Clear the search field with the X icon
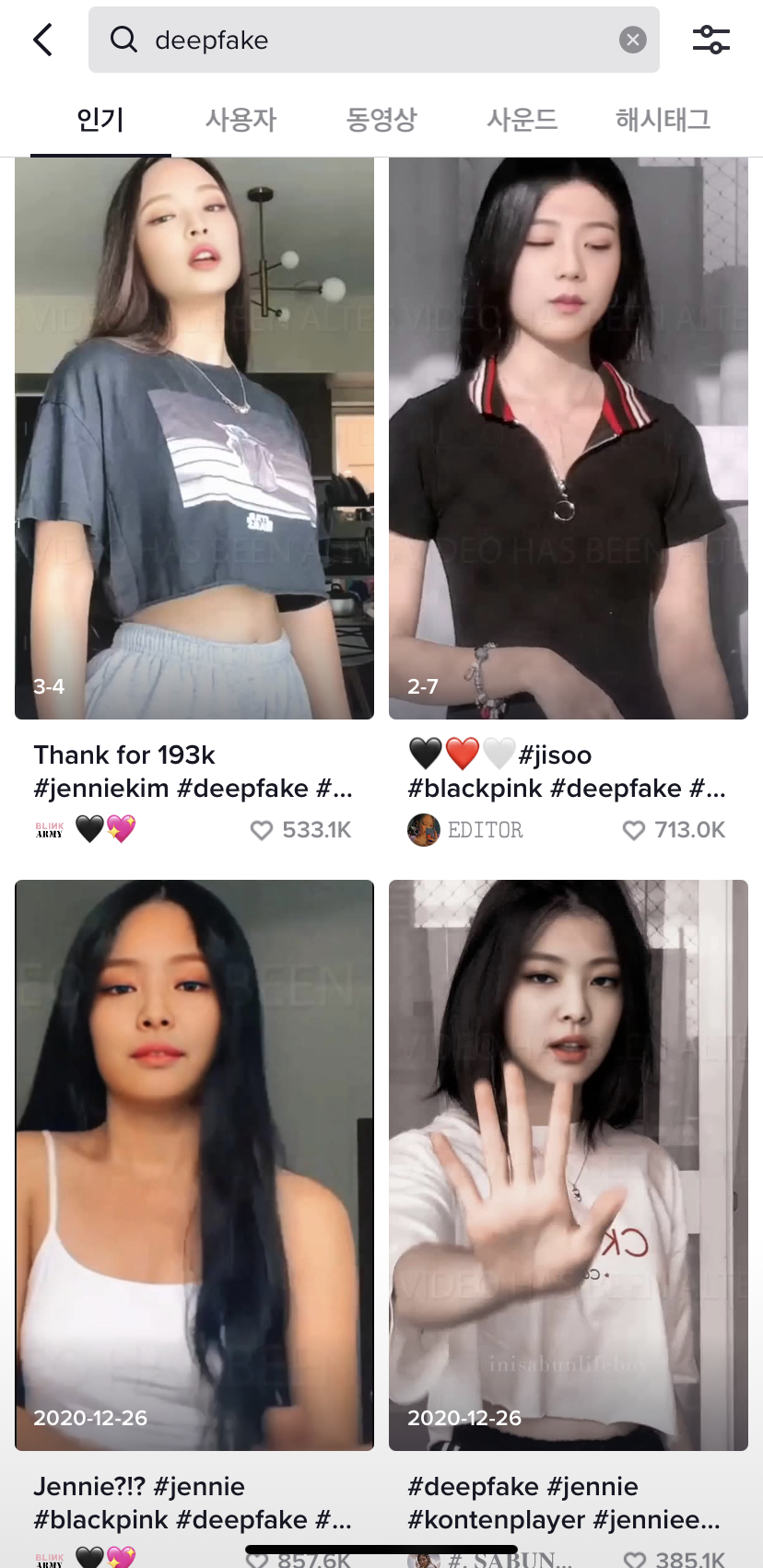The width and height of the screenshot is (763, 1568). click(x=632, y=38)
